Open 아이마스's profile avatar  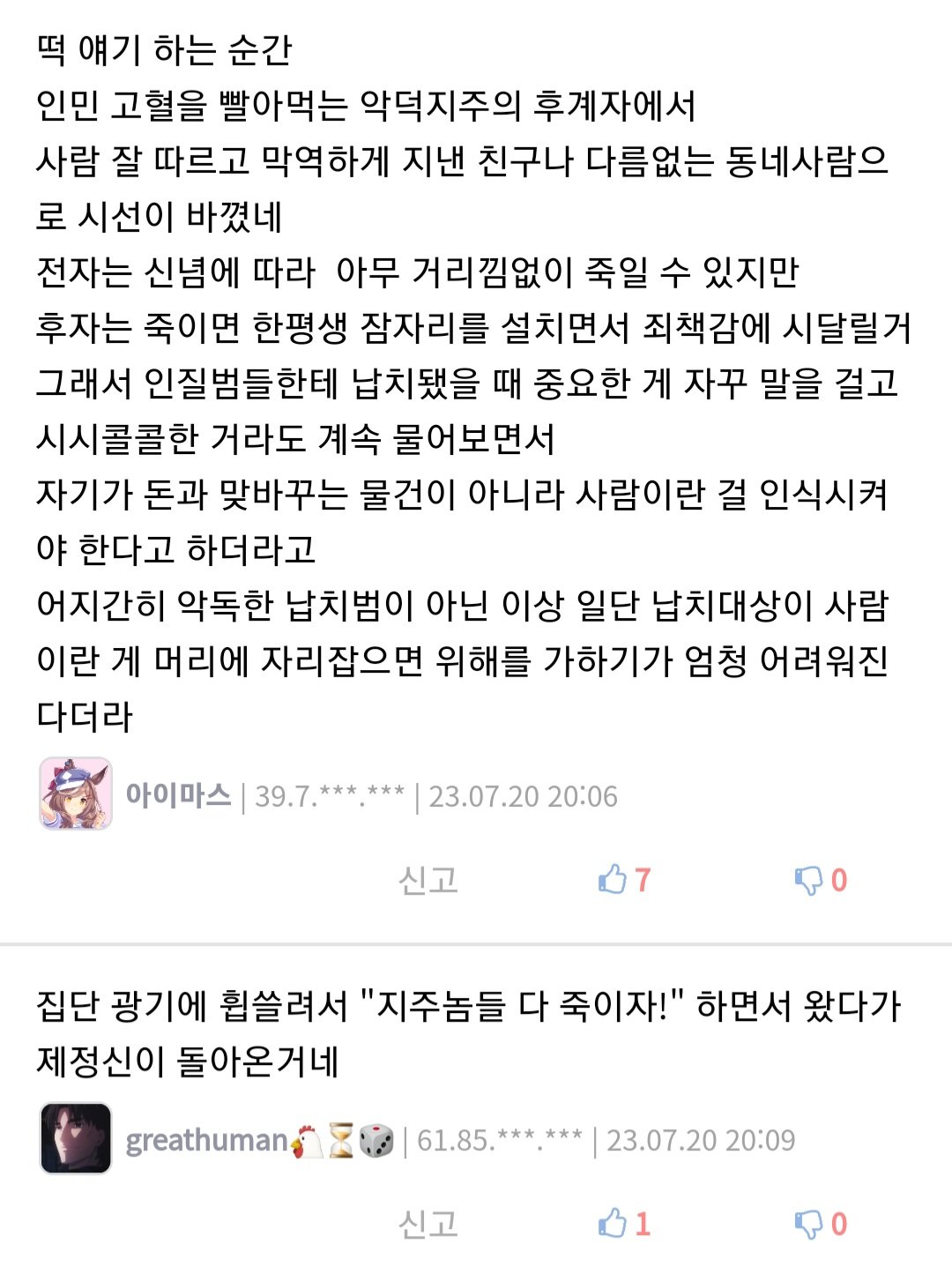(x=76, y=793)
